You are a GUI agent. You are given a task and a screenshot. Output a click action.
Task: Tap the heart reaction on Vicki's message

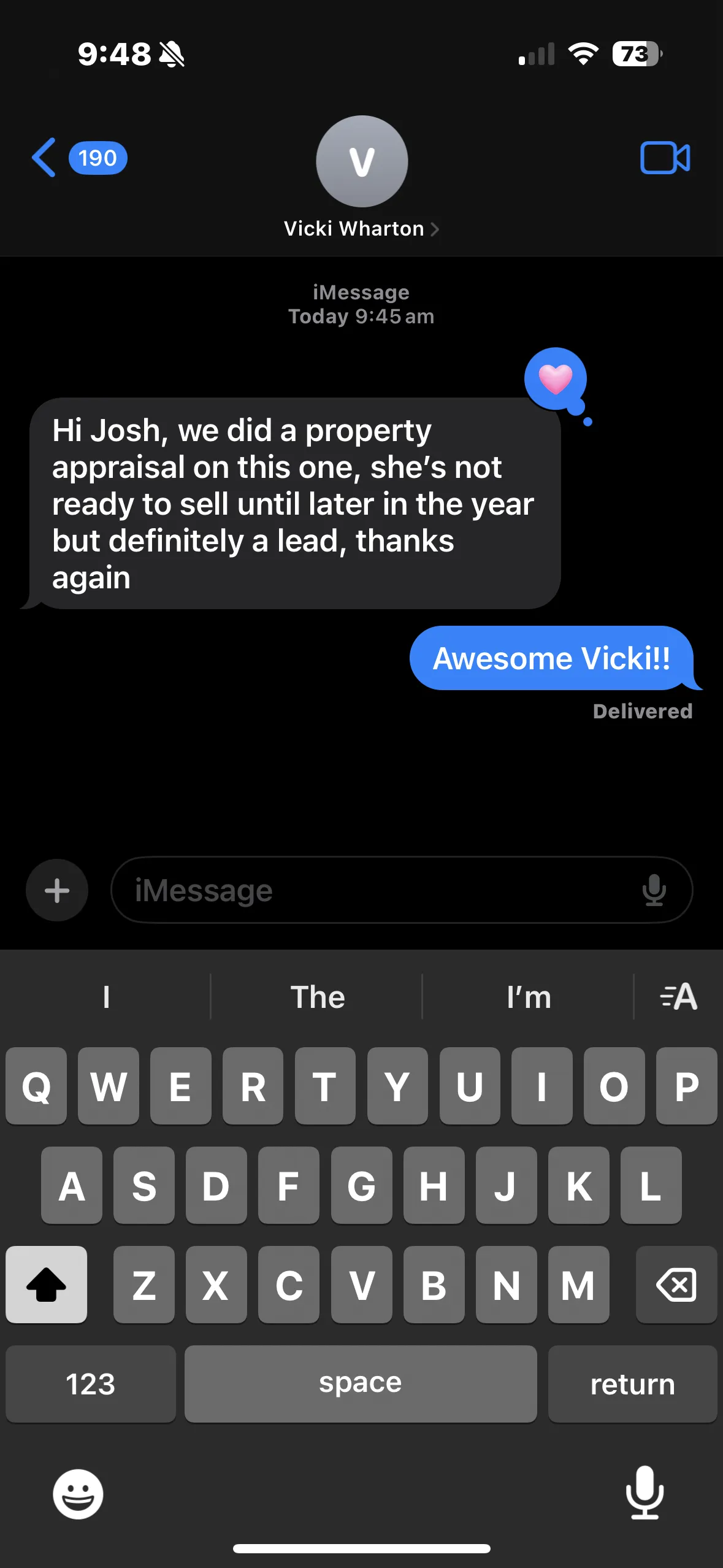[556, 379]
